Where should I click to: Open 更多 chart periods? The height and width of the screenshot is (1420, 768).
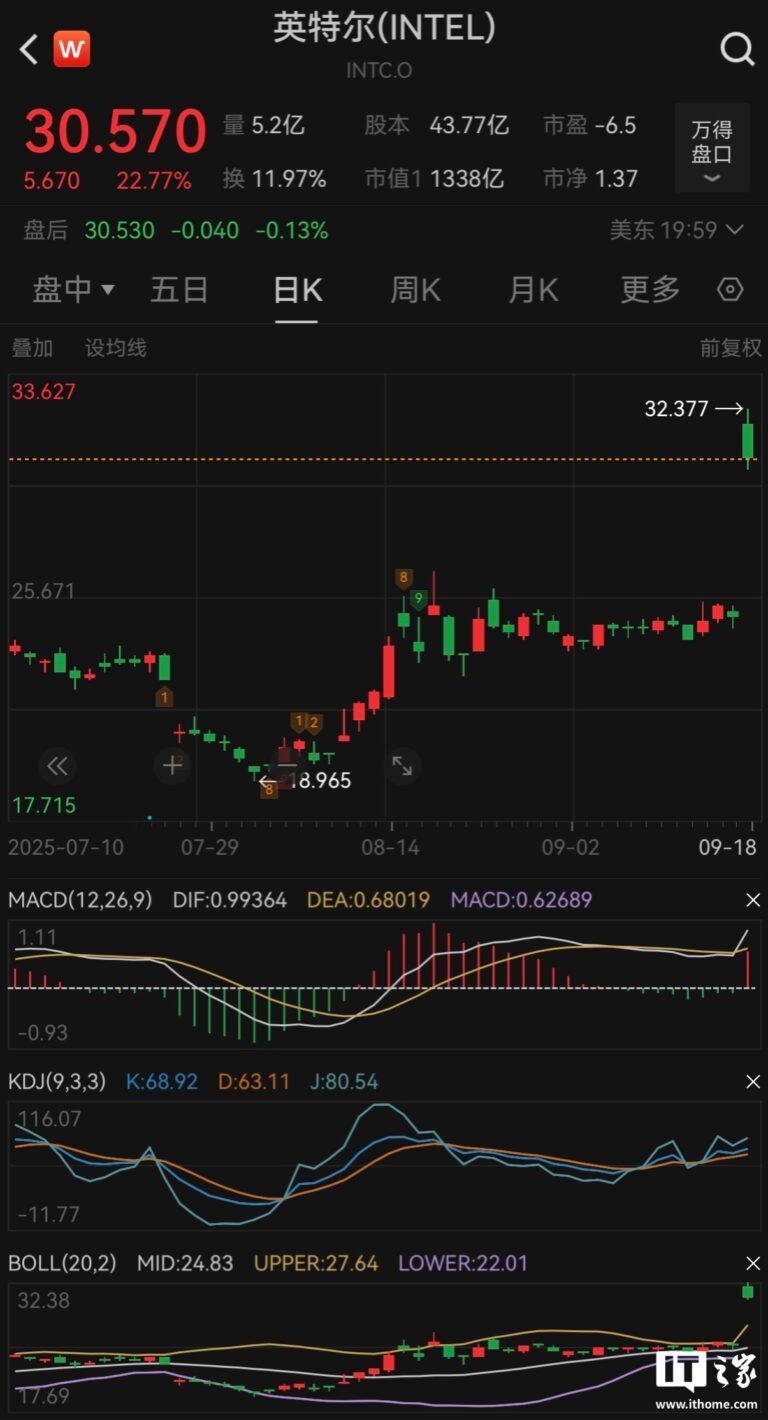(650, 290)
